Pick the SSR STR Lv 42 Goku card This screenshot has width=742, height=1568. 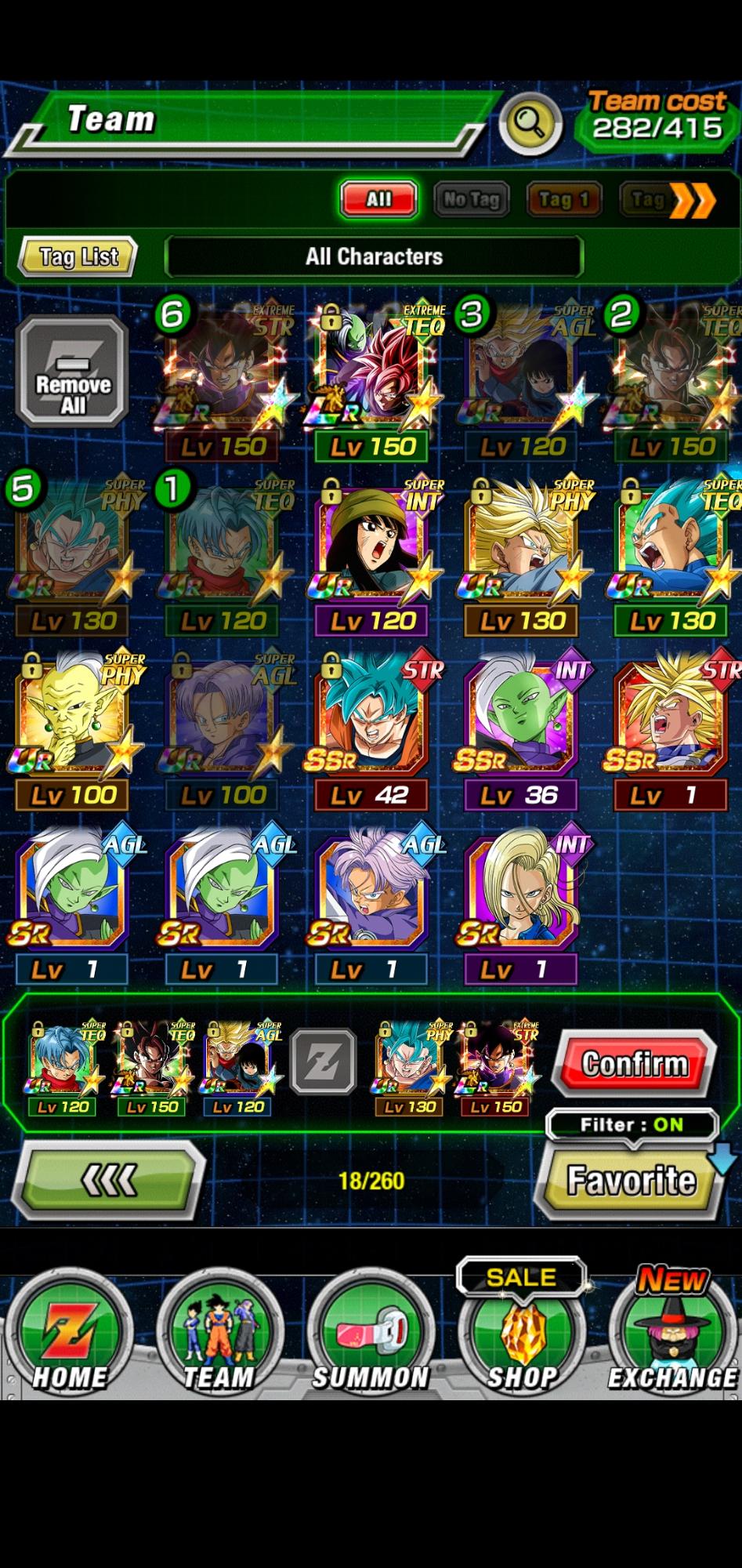point(373,729)
